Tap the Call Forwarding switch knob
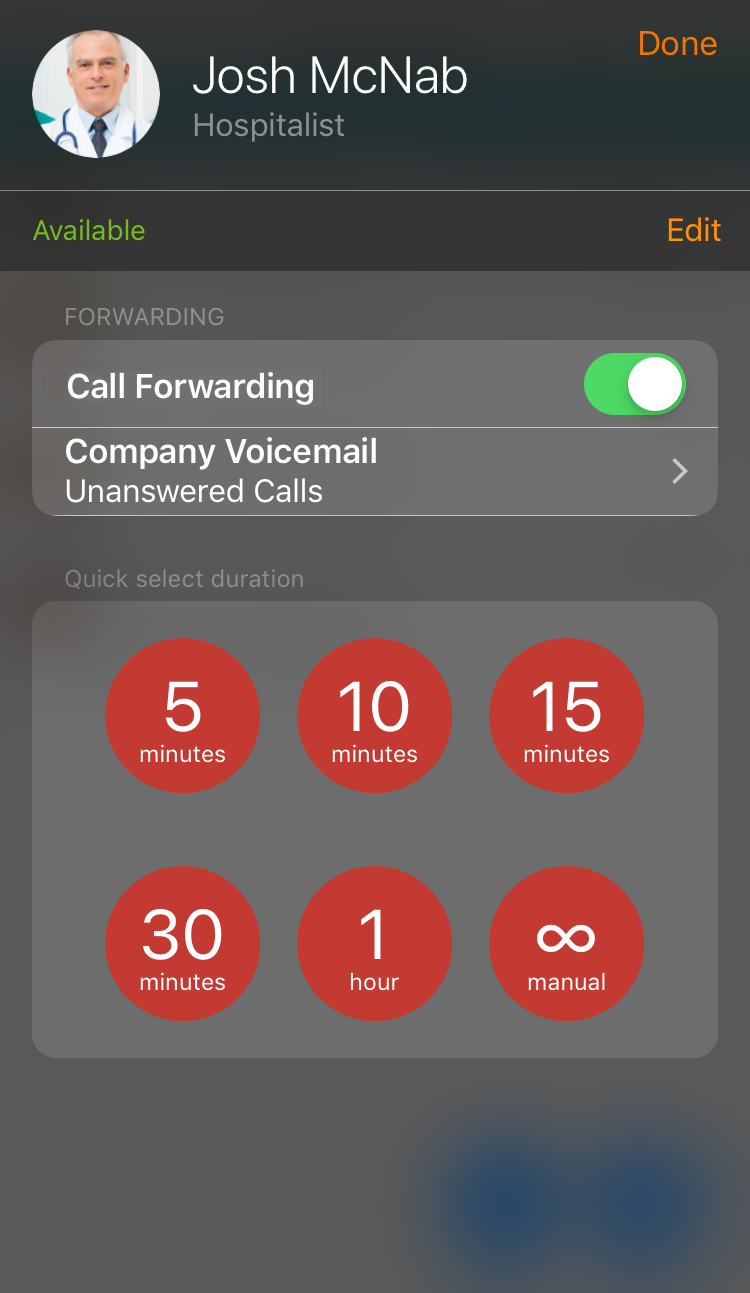The height and width of the screenshot is (1293, 750). tap(657, 383)
